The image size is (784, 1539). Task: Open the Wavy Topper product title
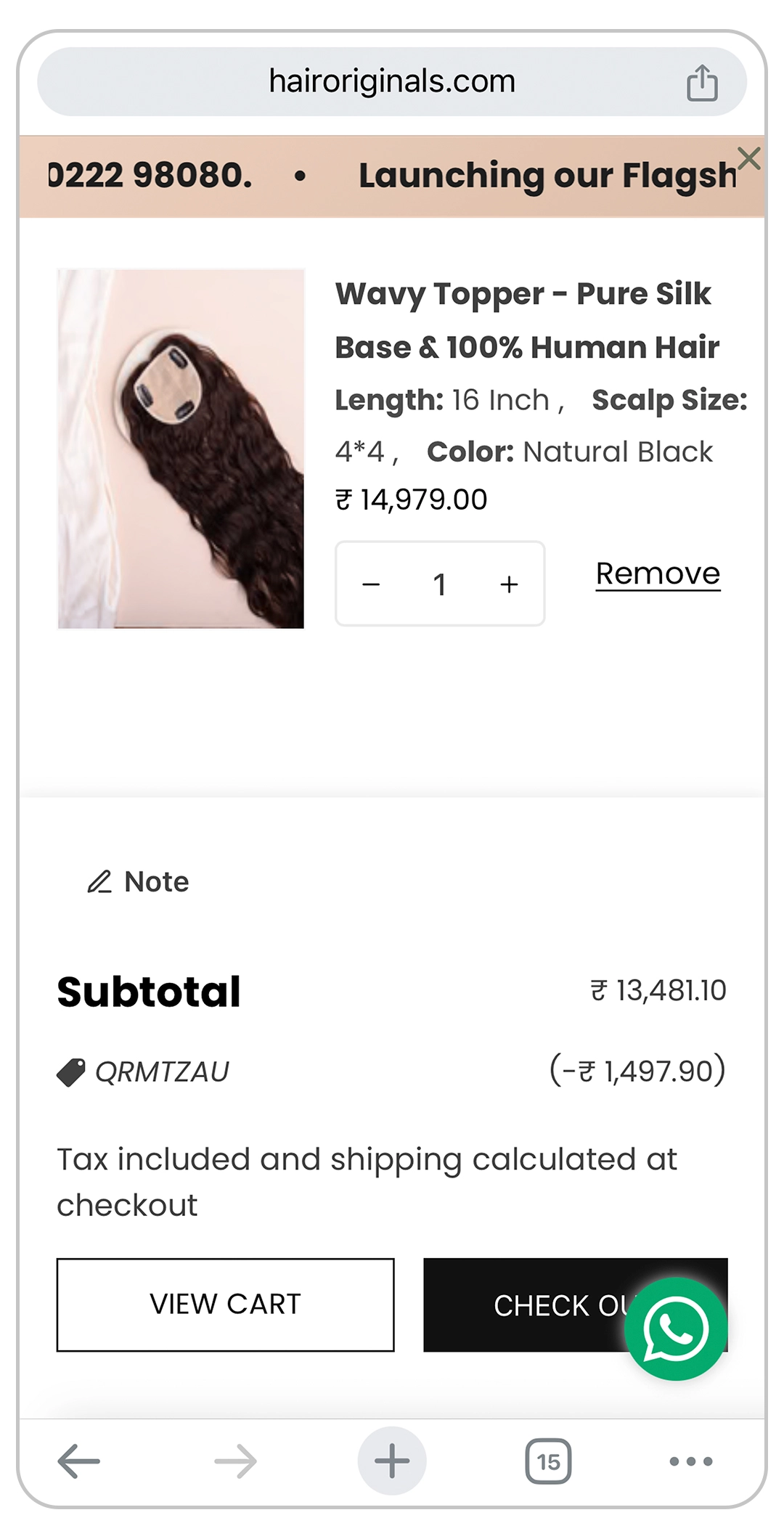pyautogui.click(x=526, y=320)
